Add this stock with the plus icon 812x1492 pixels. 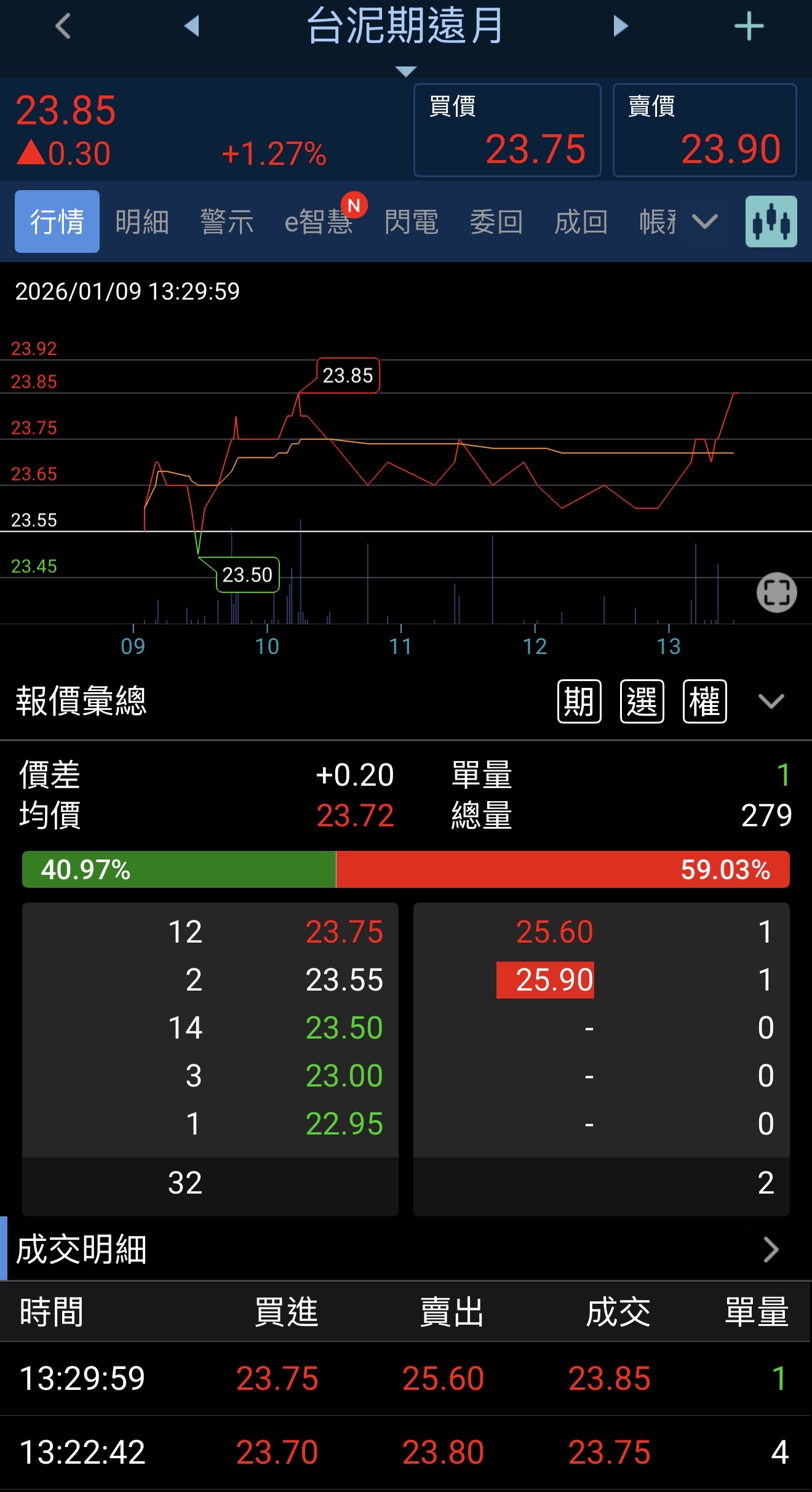coord(749,26)
